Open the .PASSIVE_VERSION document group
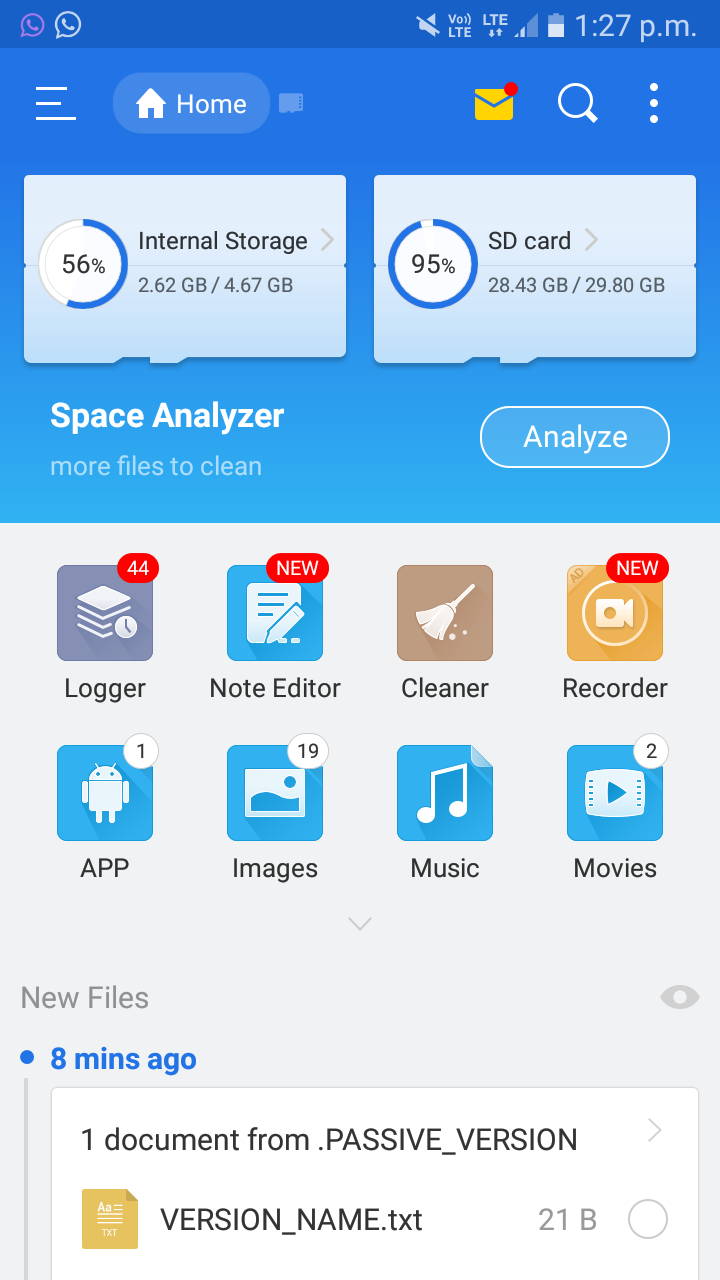 (375, 1139)
